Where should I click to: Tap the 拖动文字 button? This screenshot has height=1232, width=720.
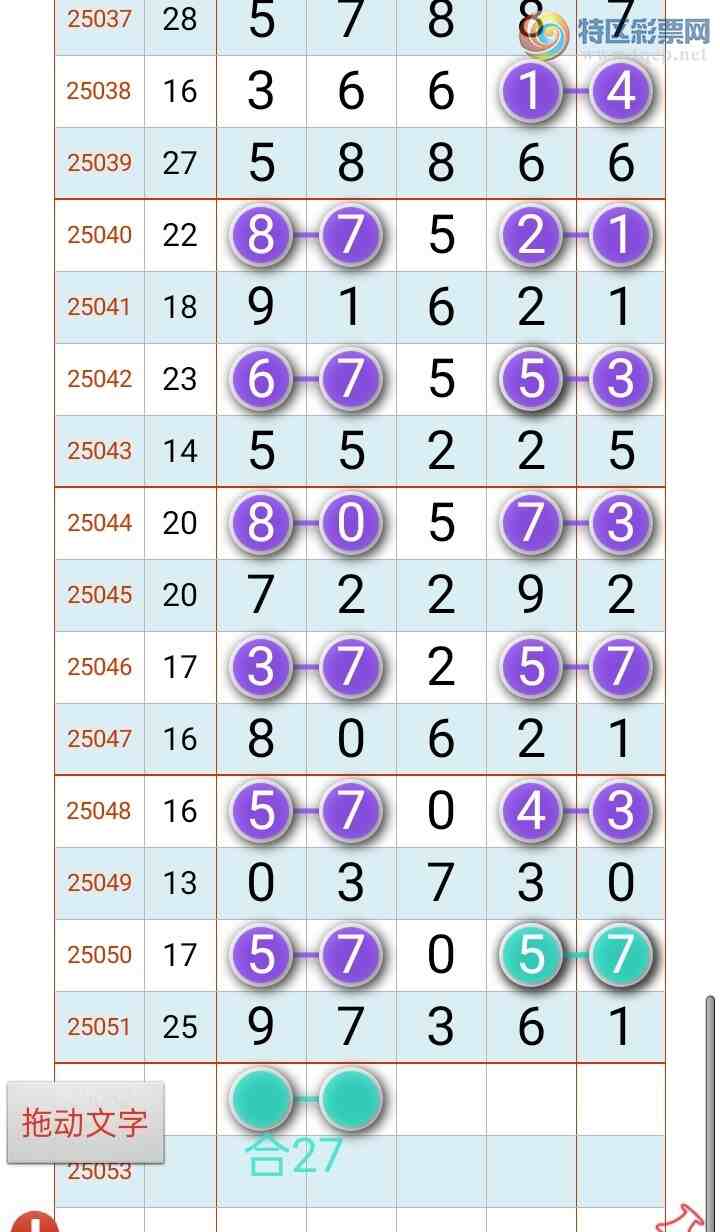85,1122
